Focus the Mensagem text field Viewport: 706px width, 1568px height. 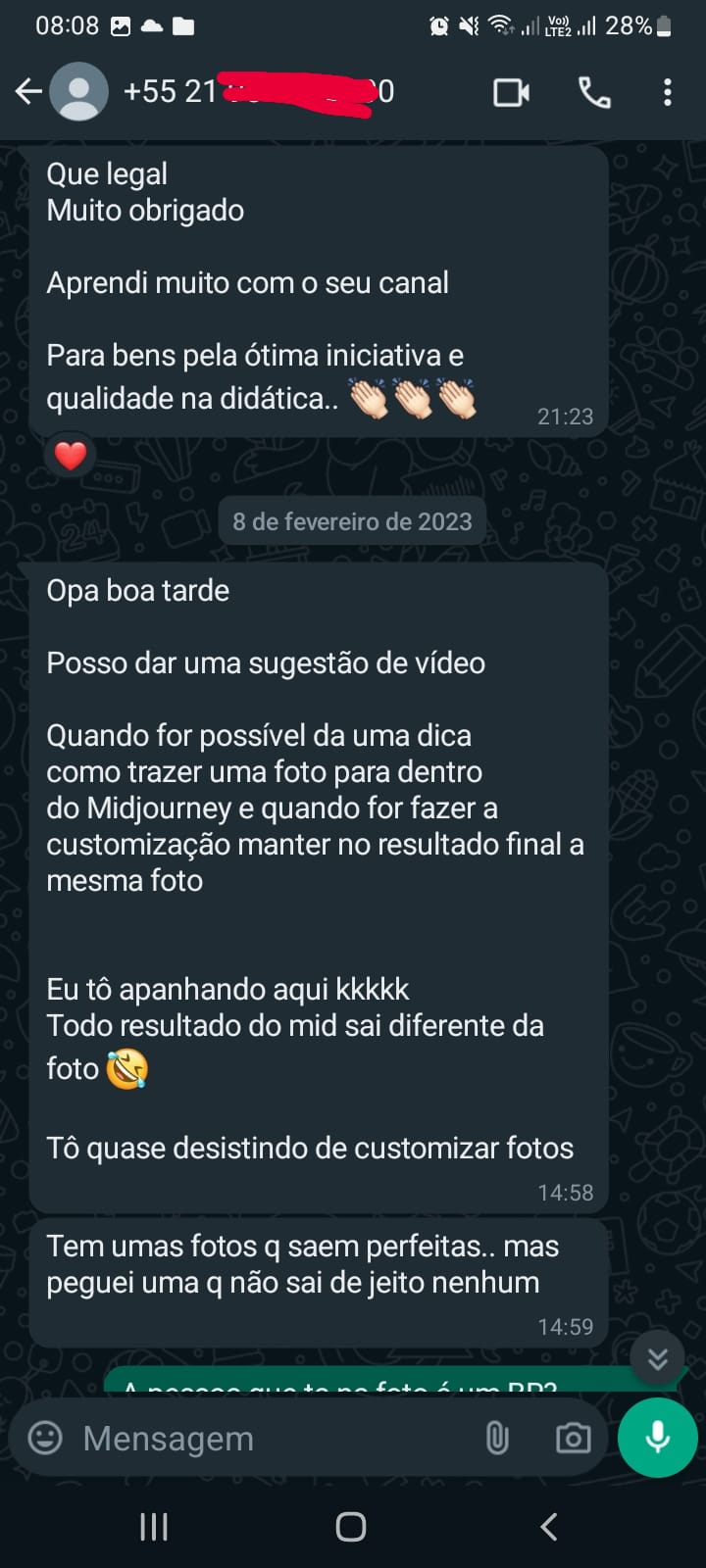265,1438
